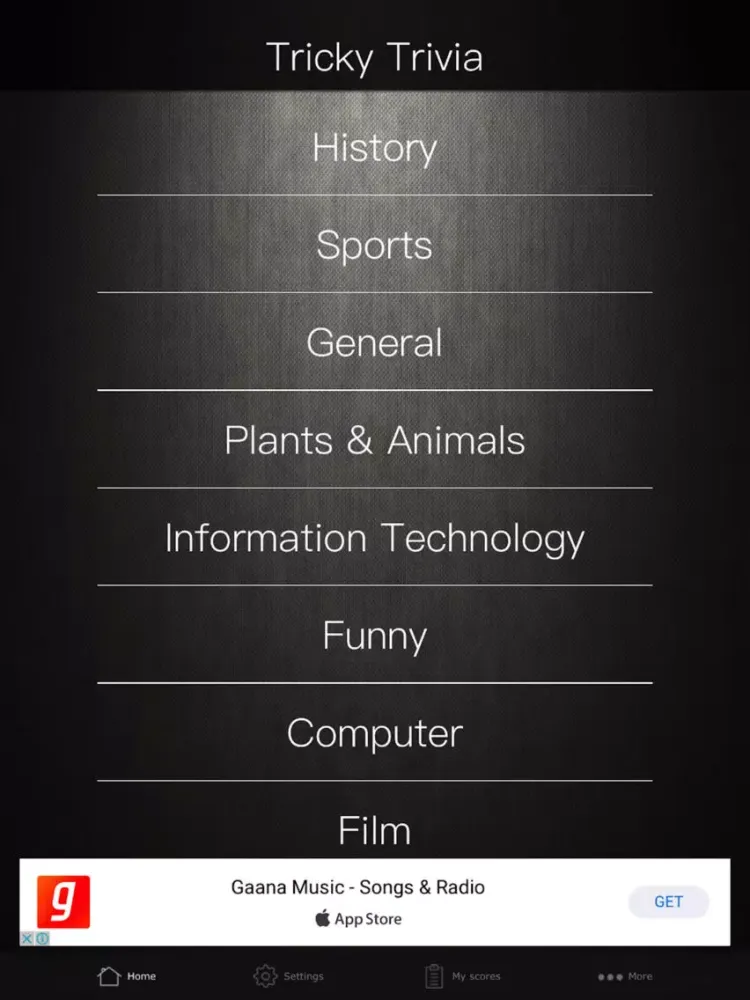750x1000 pixels.
Task: Start the Funny trivia quiz
Action: click(374, 635)
